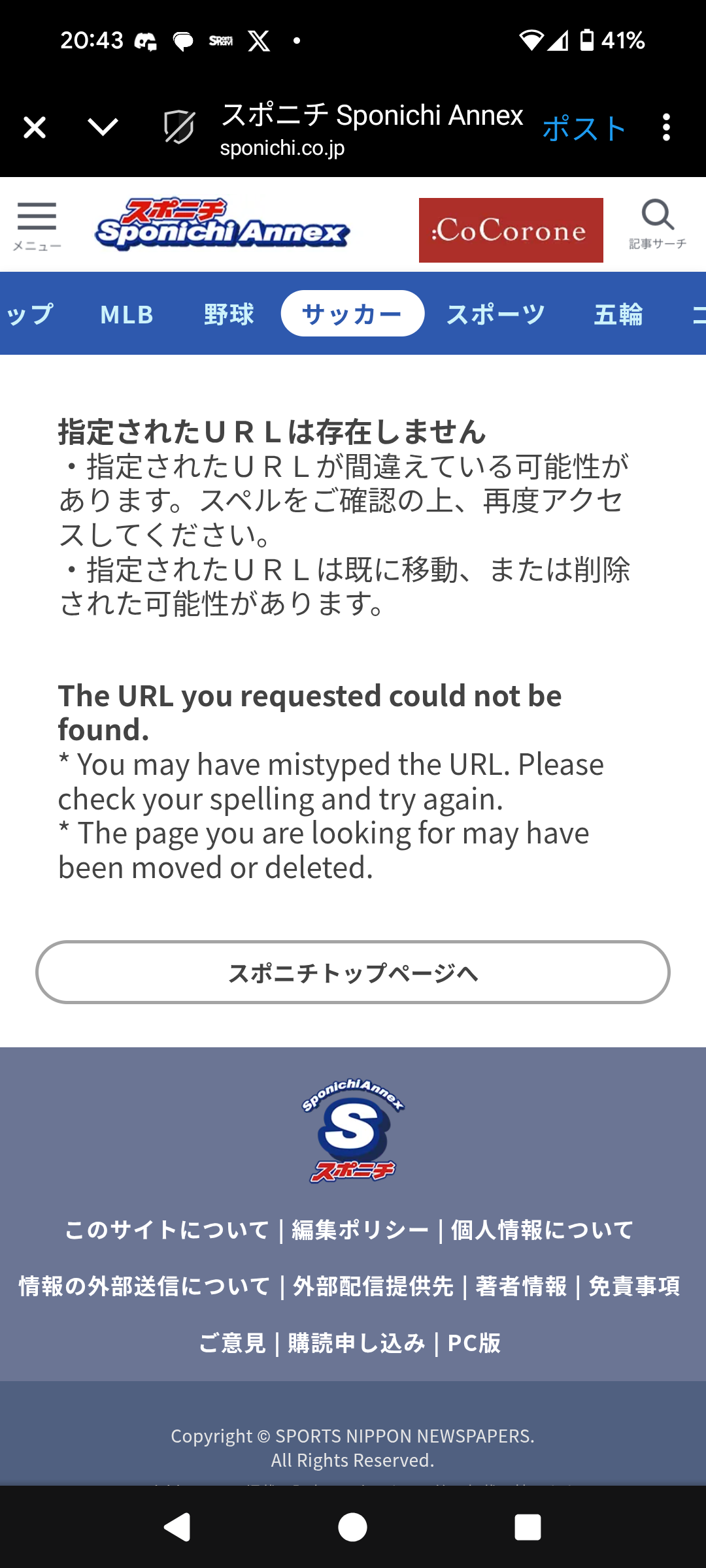Open 記事サーチ article search
Screen dimensions: 706x1568
657,224
